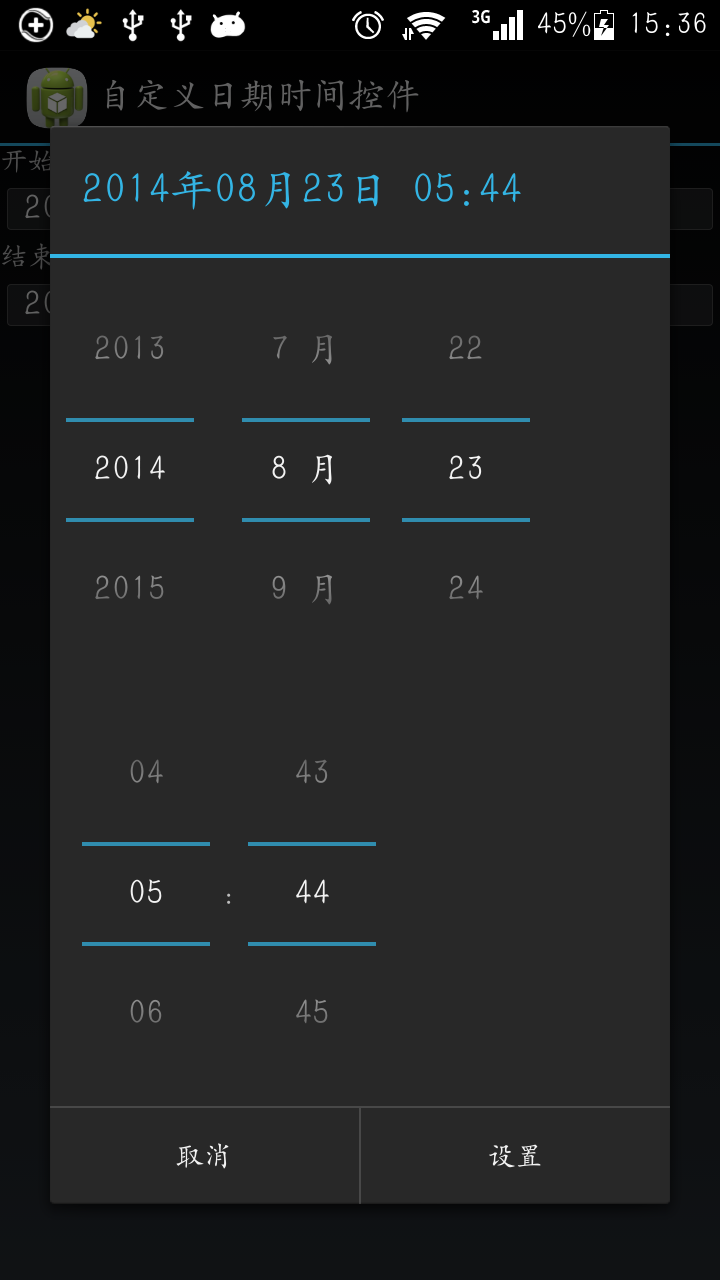Edit the selected year 2014 field

(130, 468)
